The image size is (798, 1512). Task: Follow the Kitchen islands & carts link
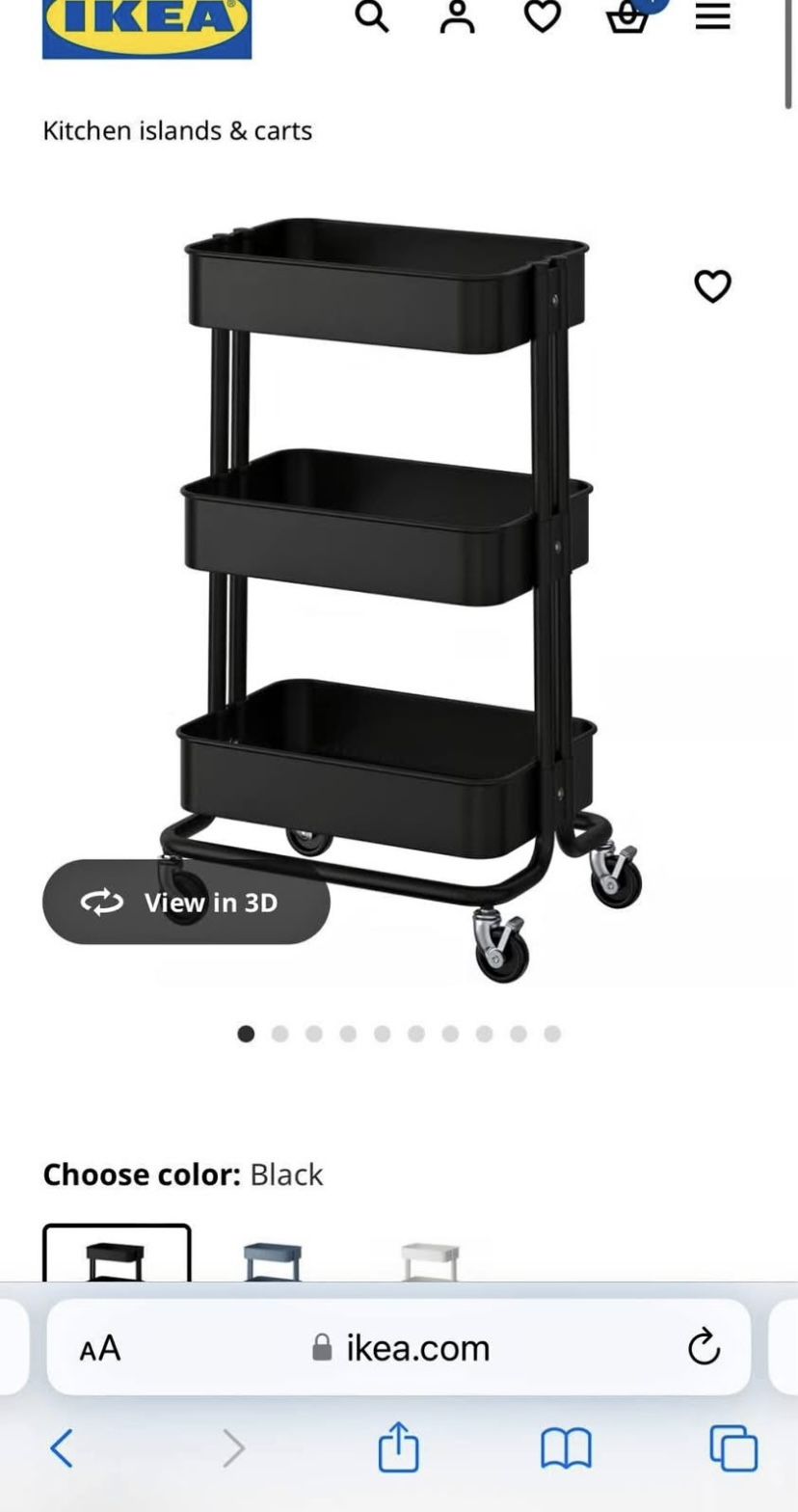(177, 130)
